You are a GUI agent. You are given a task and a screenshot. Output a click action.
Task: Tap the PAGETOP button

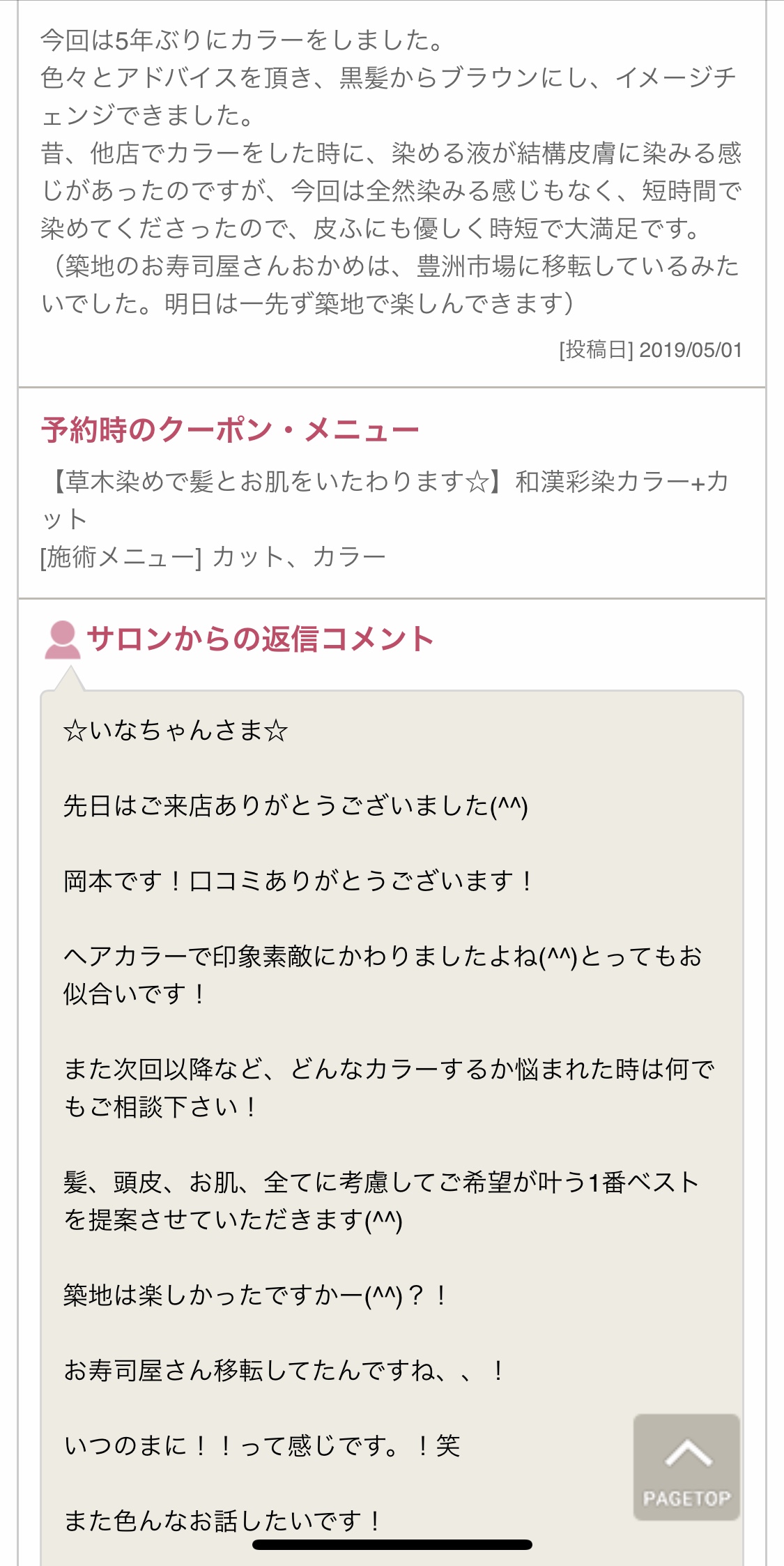pos(686,1466)
